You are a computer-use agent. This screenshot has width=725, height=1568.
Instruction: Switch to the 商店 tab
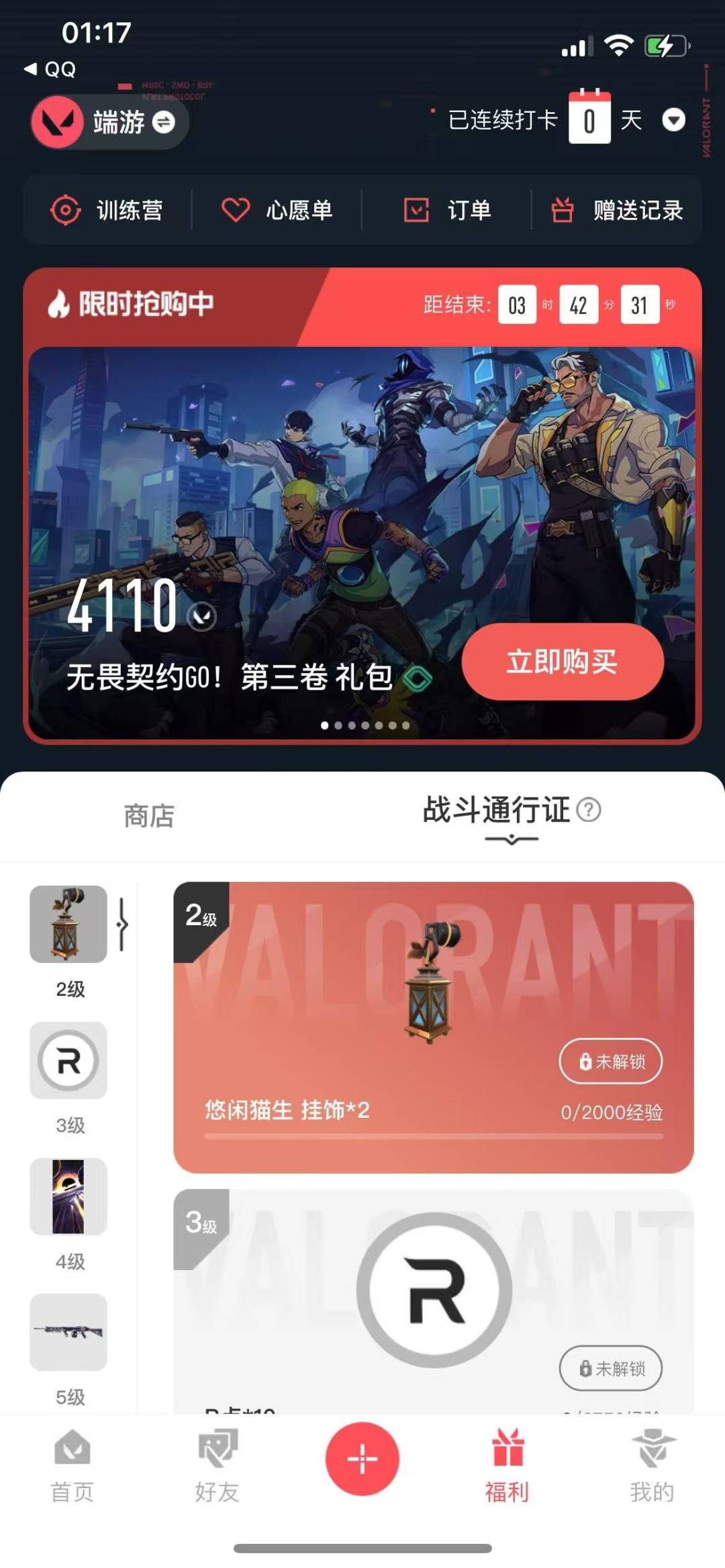click(x=149, y=816)
